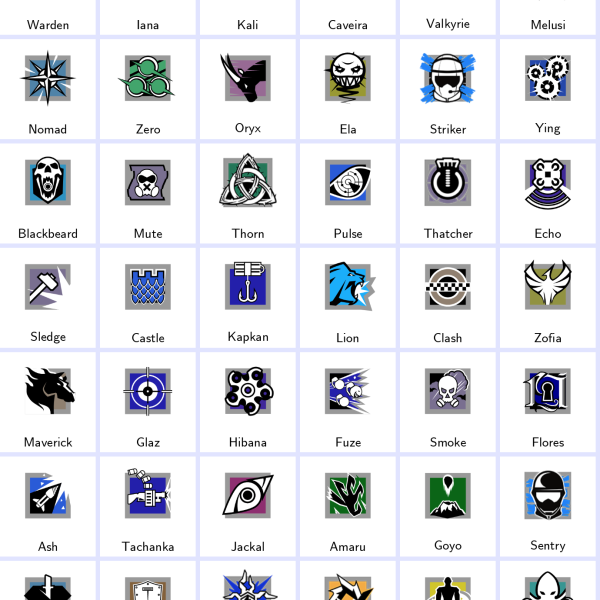
Task: Choose Oryx from the grid
Action: 248,88
